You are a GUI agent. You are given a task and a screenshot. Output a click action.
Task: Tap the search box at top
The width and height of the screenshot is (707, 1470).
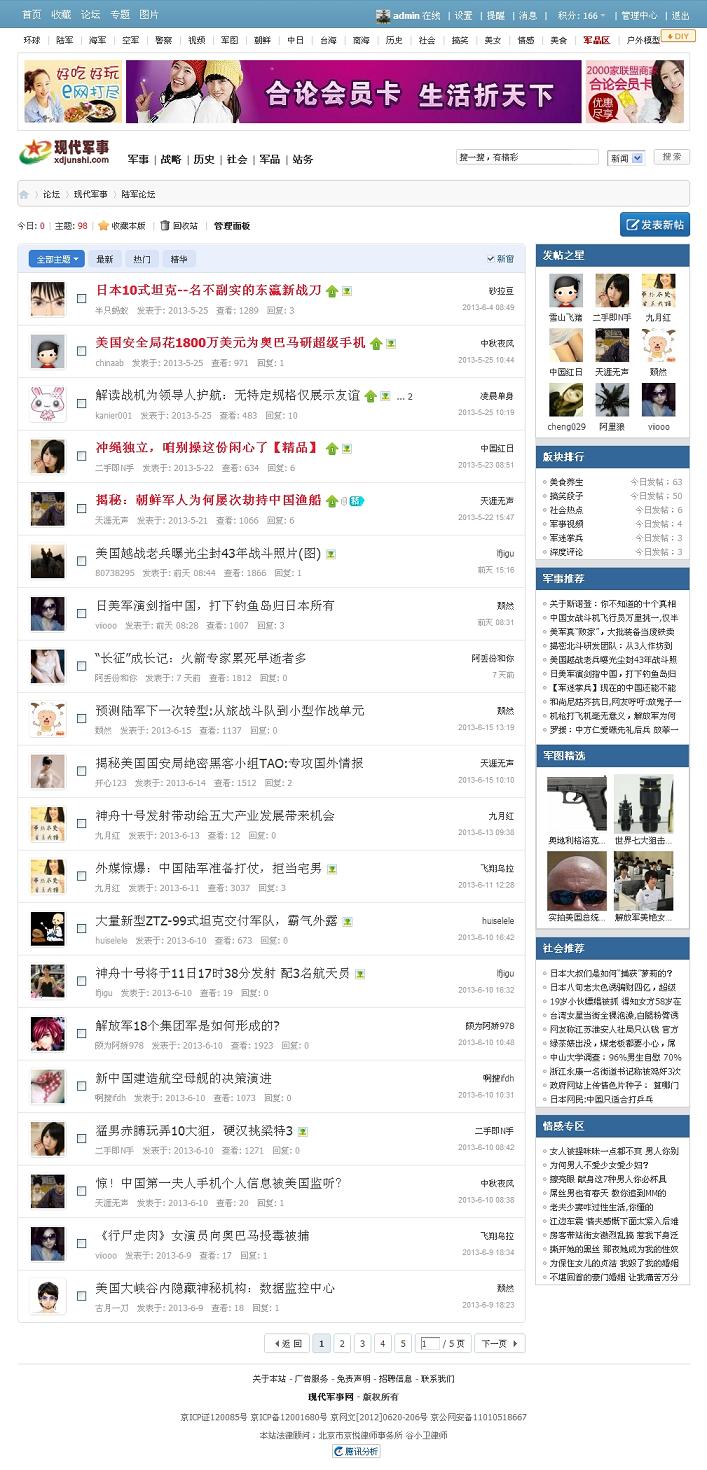click(527, 157)
